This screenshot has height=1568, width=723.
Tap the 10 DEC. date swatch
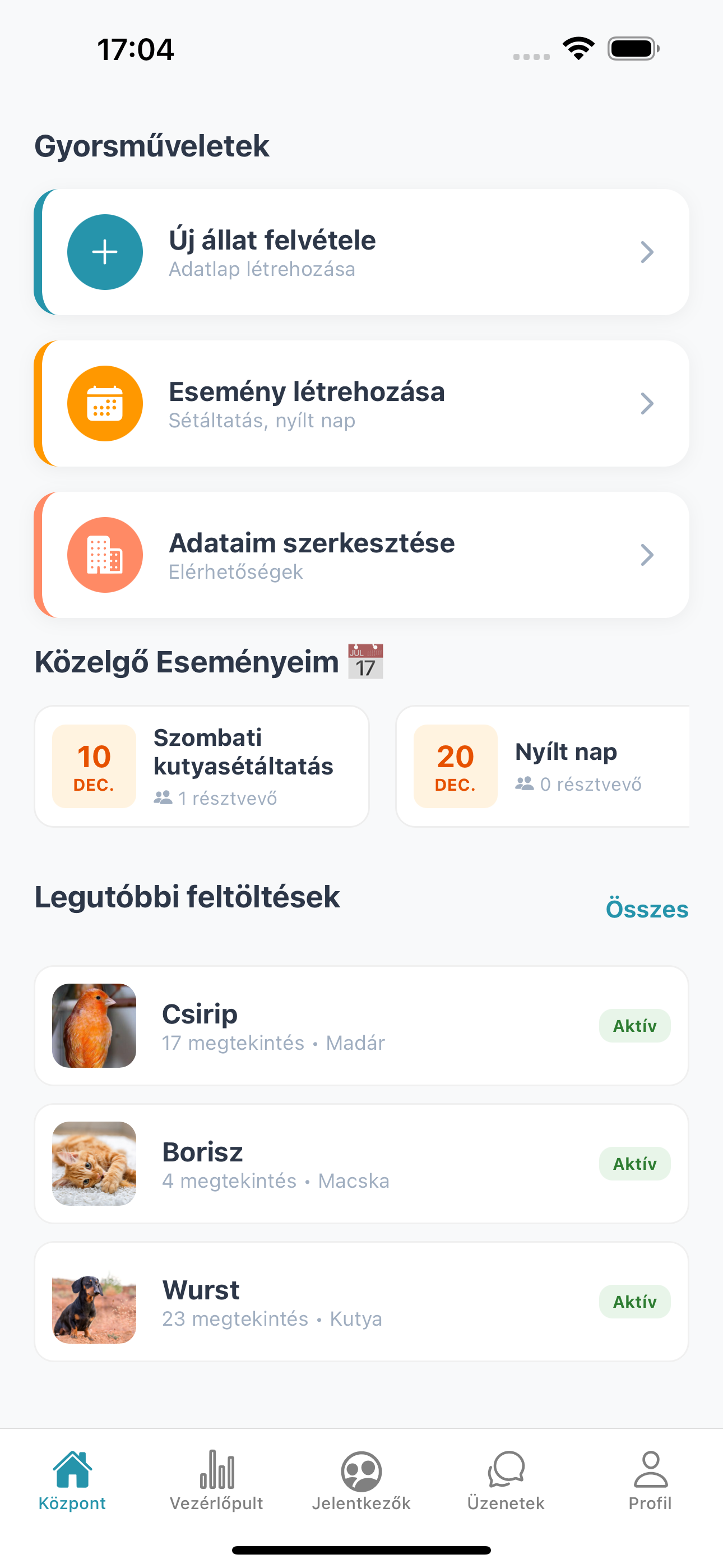[x=94, y=765]
